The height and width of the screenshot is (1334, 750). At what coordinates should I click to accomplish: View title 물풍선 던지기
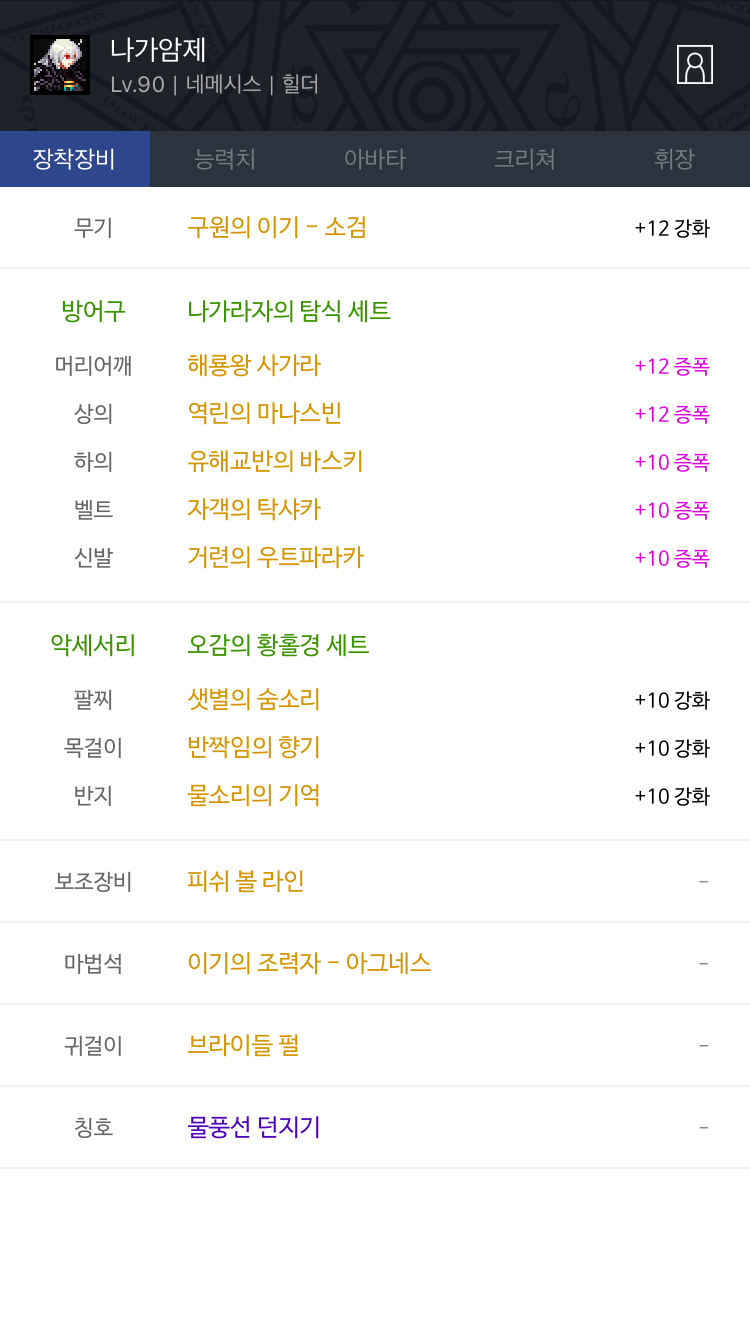(x=254, y=1127)
